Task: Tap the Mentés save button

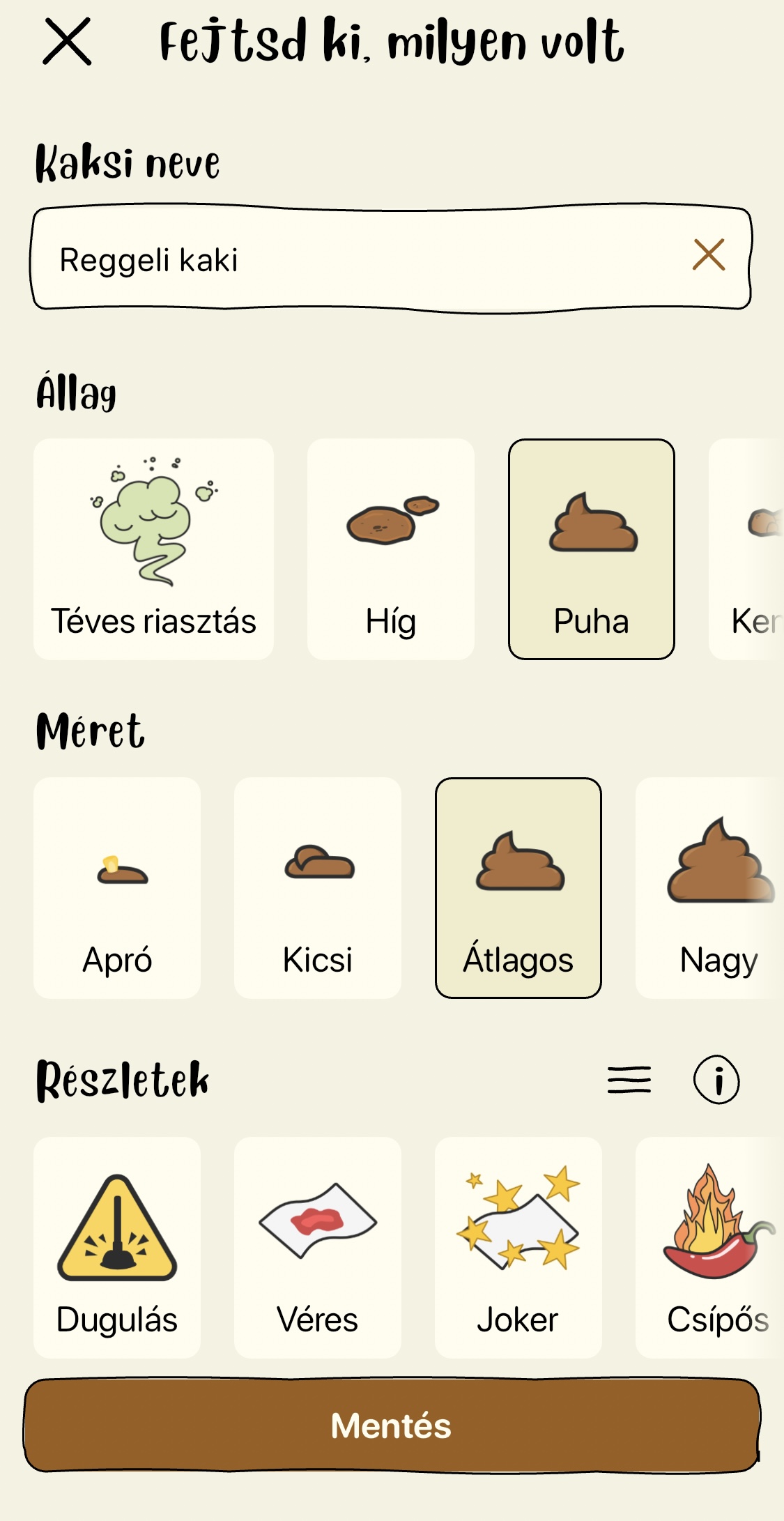Action: click(392, 1426)
